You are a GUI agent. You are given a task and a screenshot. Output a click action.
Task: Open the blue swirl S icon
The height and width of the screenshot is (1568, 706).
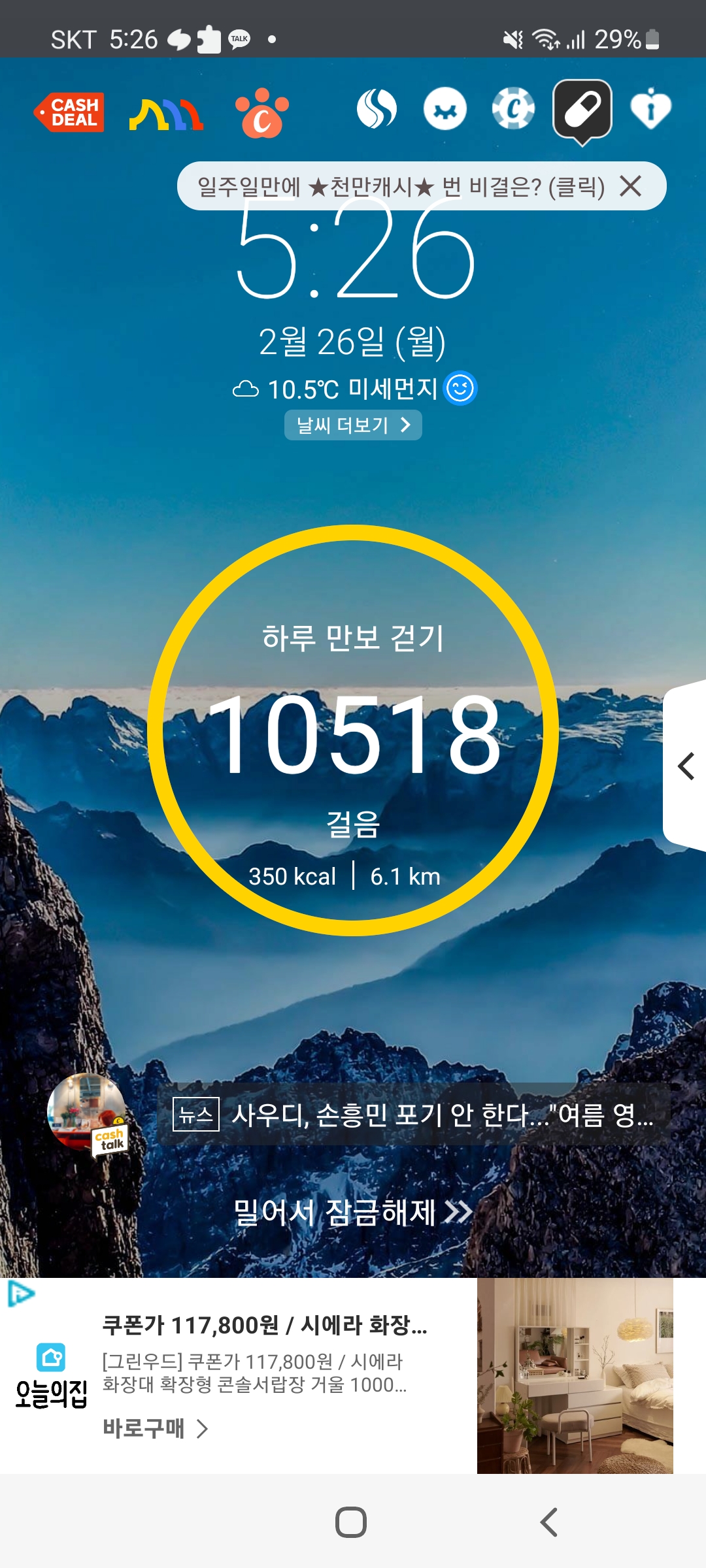377,108
